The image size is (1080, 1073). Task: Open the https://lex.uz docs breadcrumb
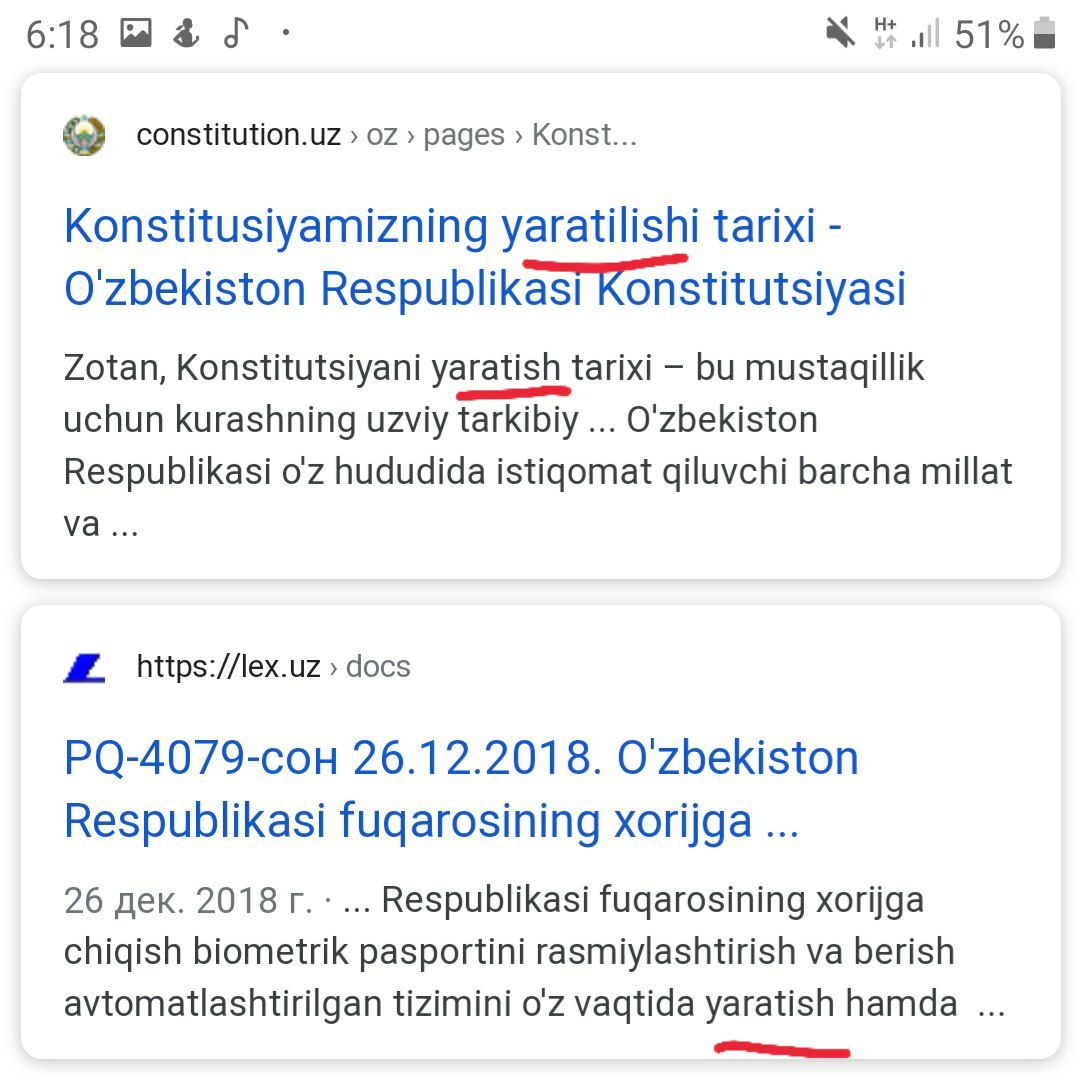tap(273, 667)
